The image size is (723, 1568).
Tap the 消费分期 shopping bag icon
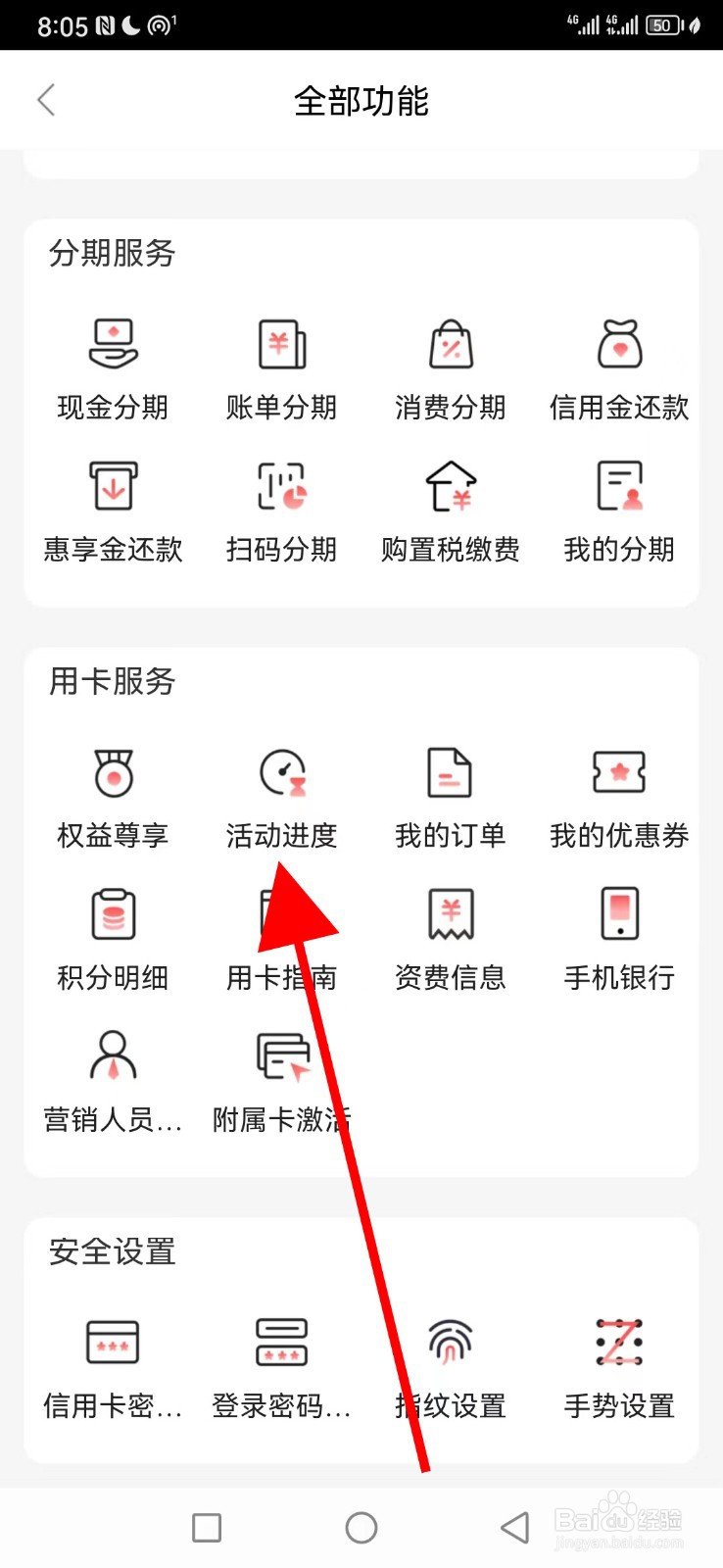coord(450,367)
